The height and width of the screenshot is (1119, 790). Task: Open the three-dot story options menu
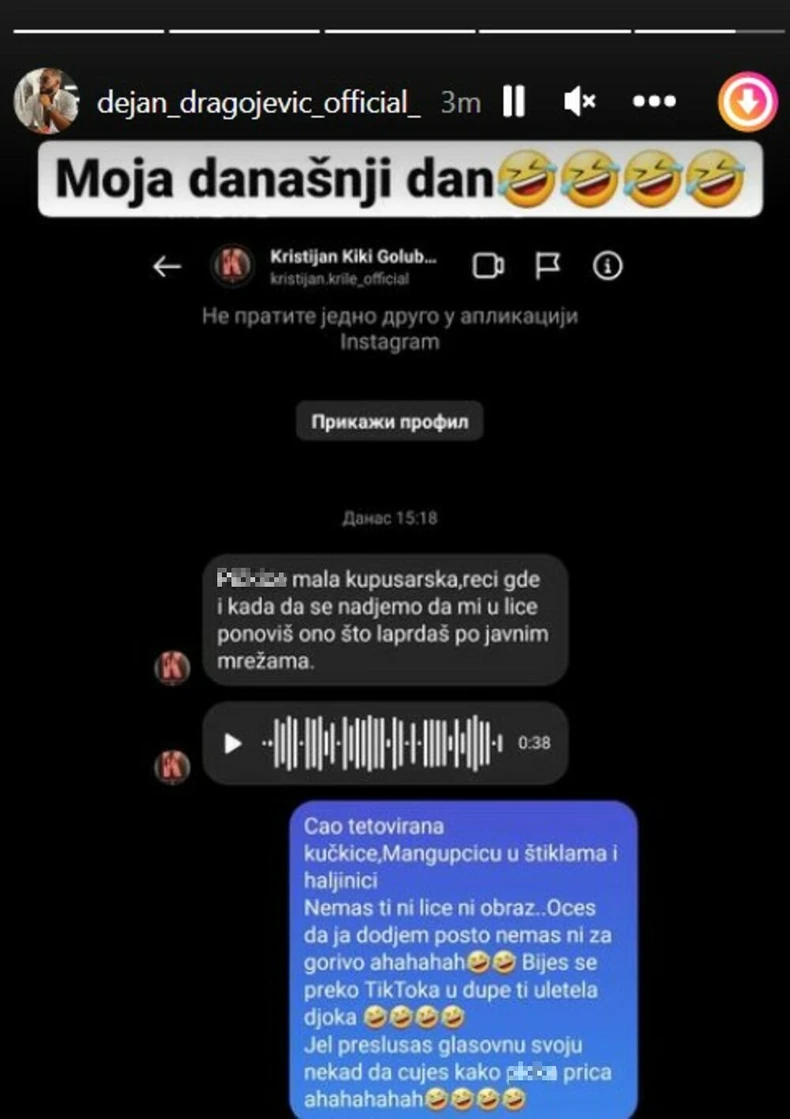coord(654,101)
